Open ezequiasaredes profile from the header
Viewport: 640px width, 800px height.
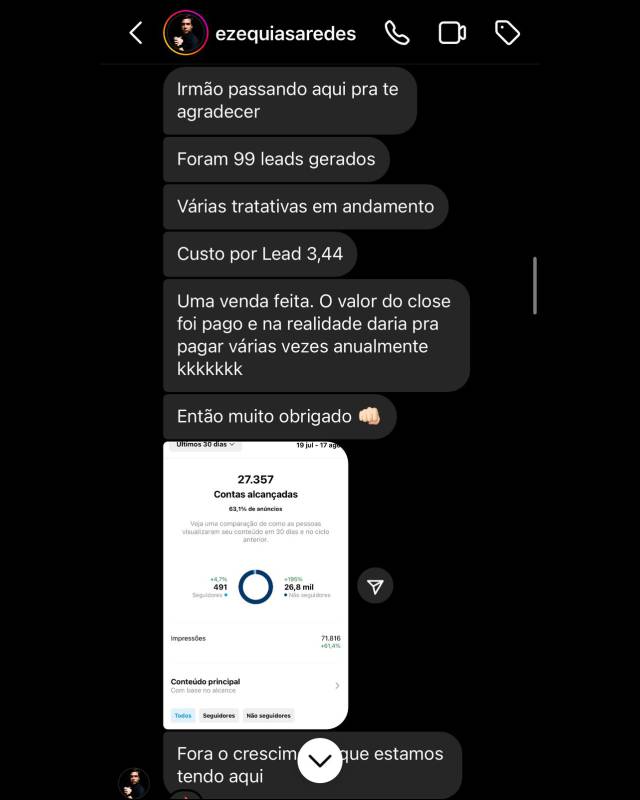[285, 33]
